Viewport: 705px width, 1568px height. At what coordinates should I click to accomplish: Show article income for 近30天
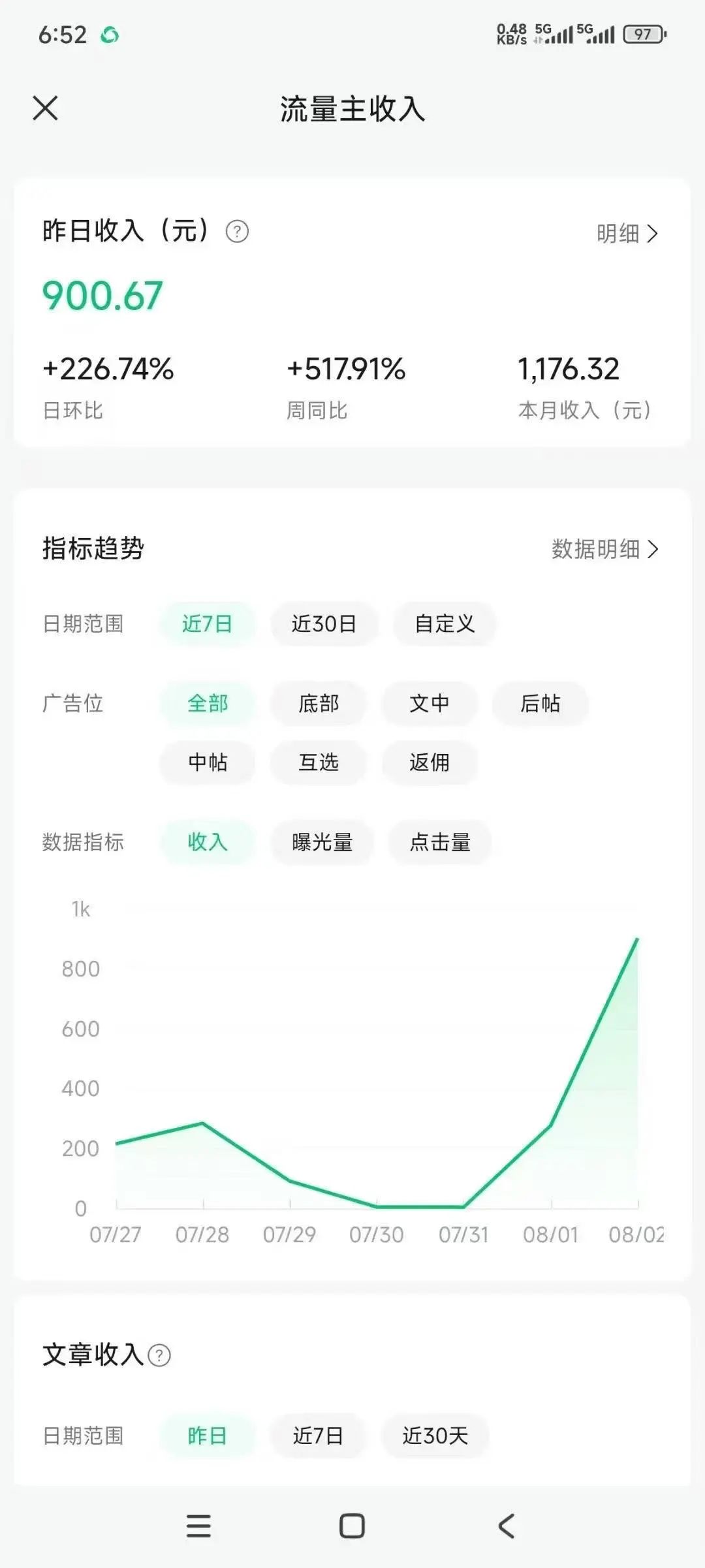click(x=435, y=1436)
